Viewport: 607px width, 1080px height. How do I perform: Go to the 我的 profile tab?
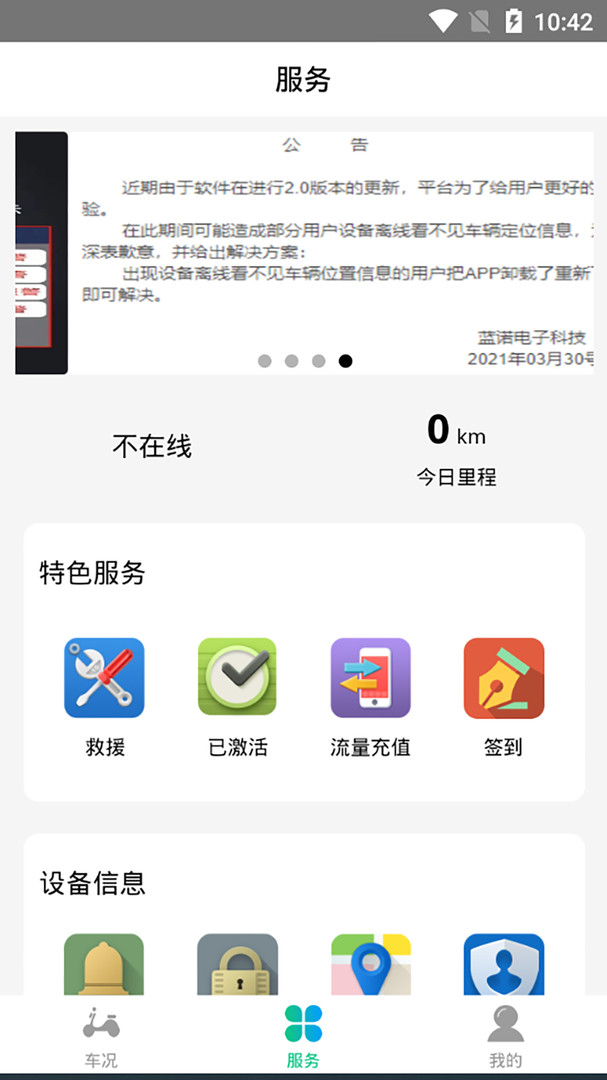(505, 1037)
